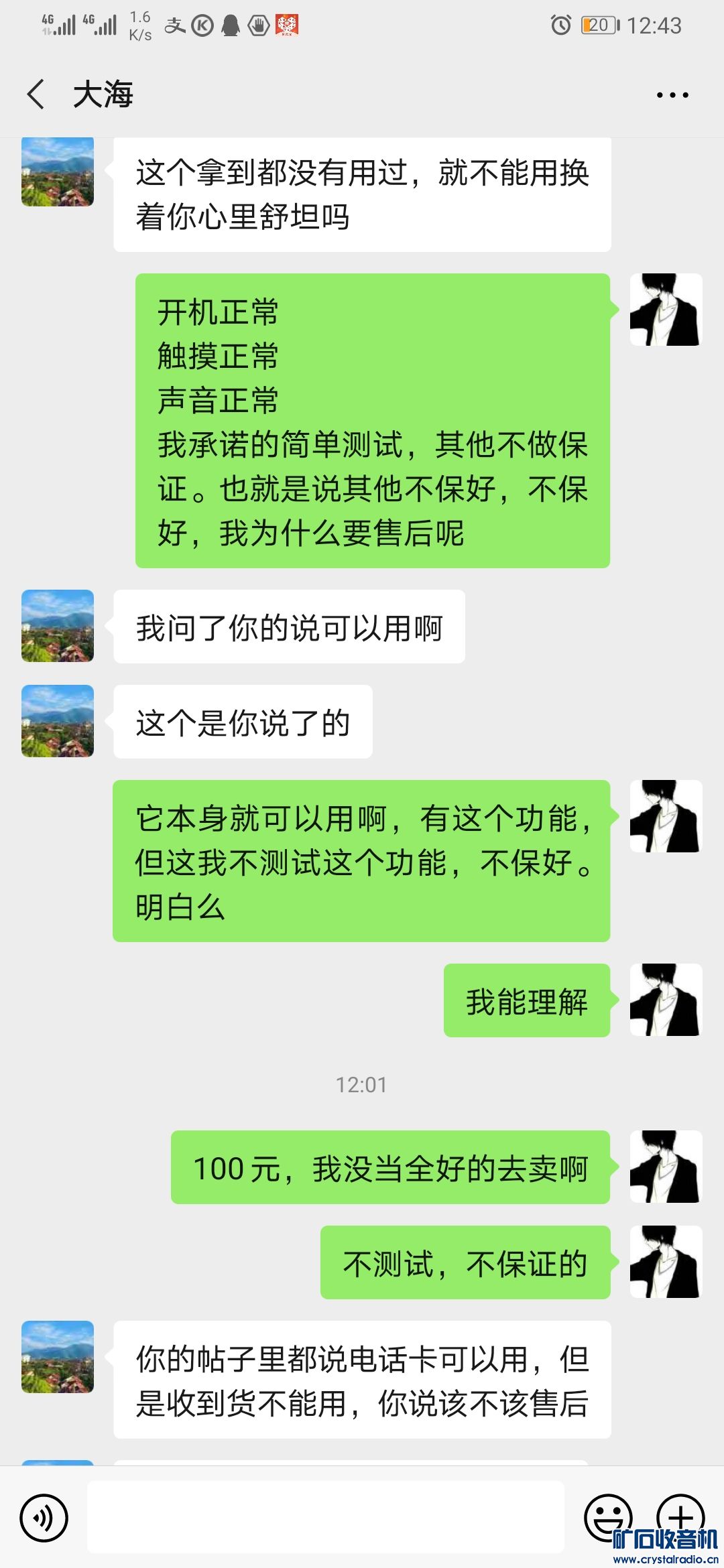Open the chat info overflow menu
This screenshot has width=724, height=1568.
pos(672,95)
